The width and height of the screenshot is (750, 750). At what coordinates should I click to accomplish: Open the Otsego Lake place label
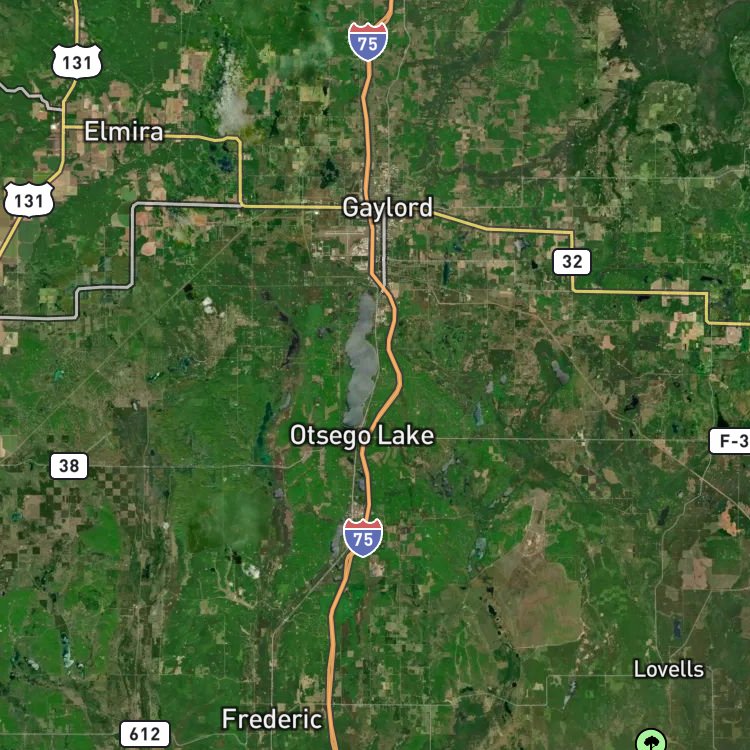click(362, 436)
